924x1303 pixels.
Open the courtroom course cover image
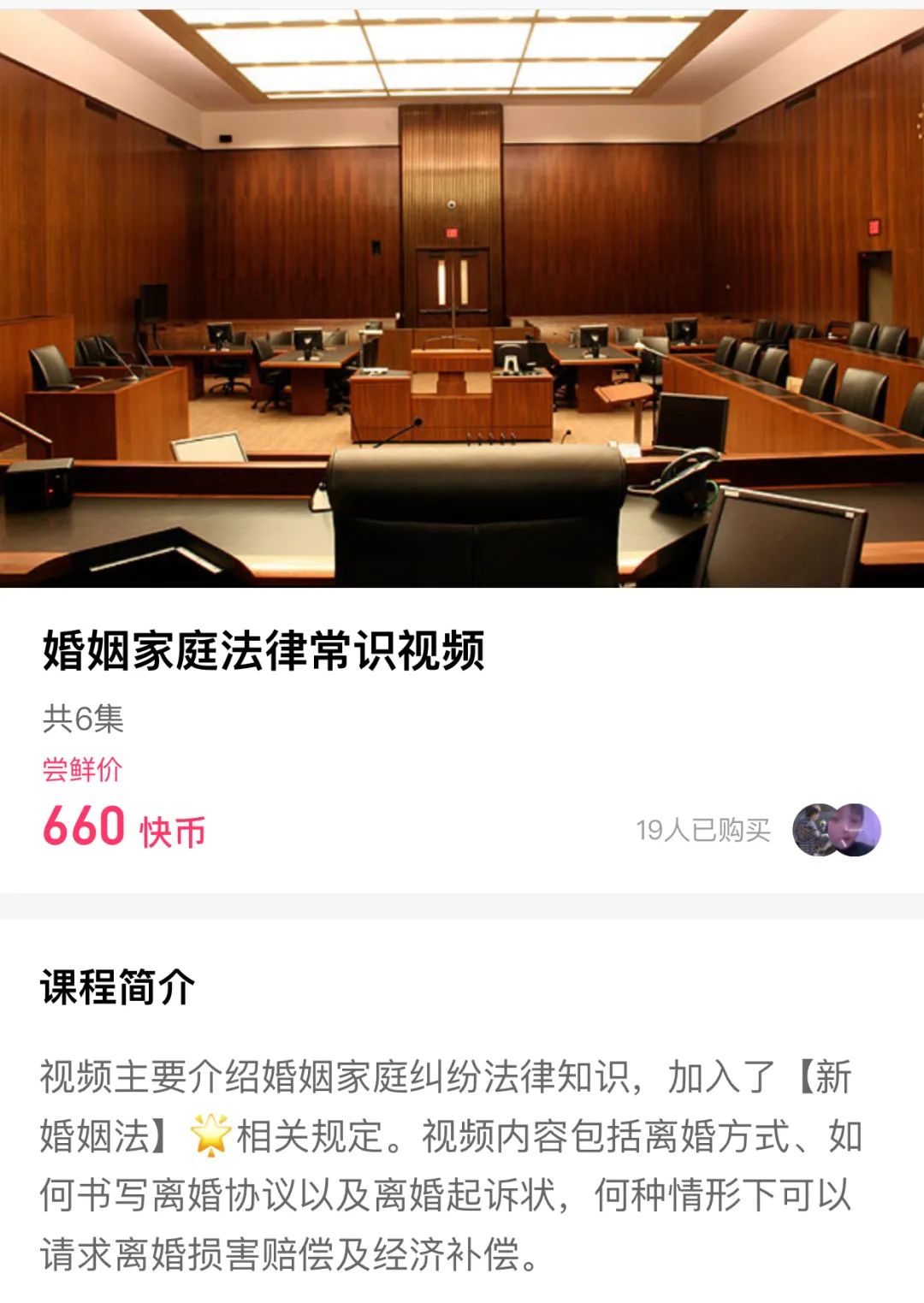(462, 298)
